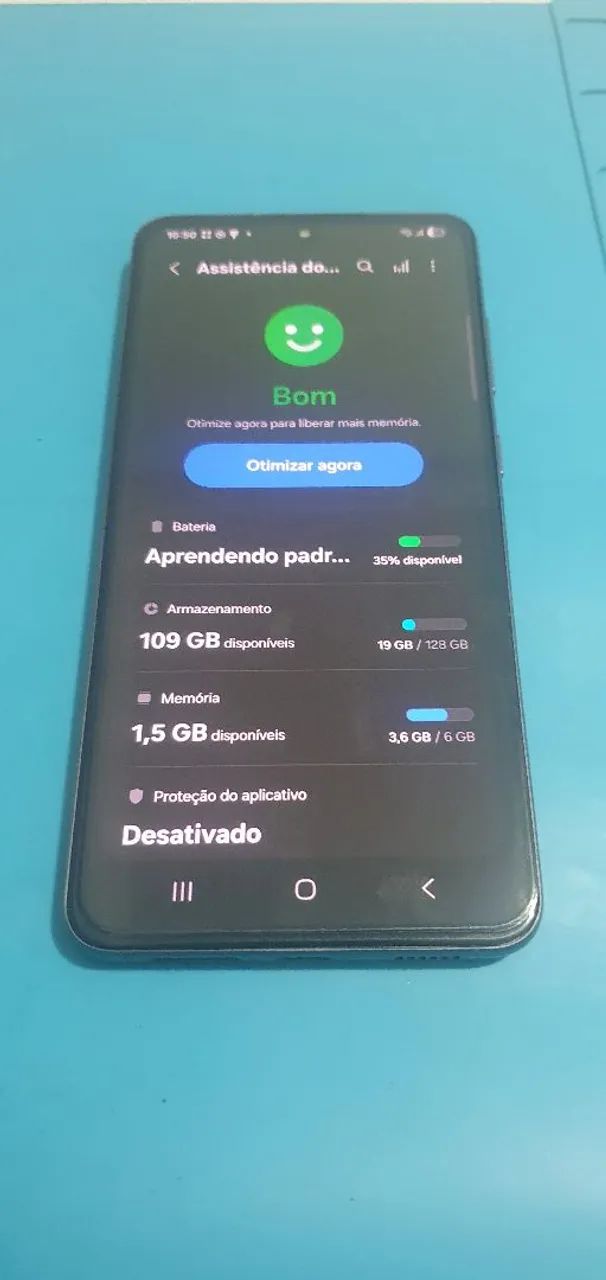Tap the Otimizar agora button
The width and height of the screenshot is (606, 1280).
(304, 465)
